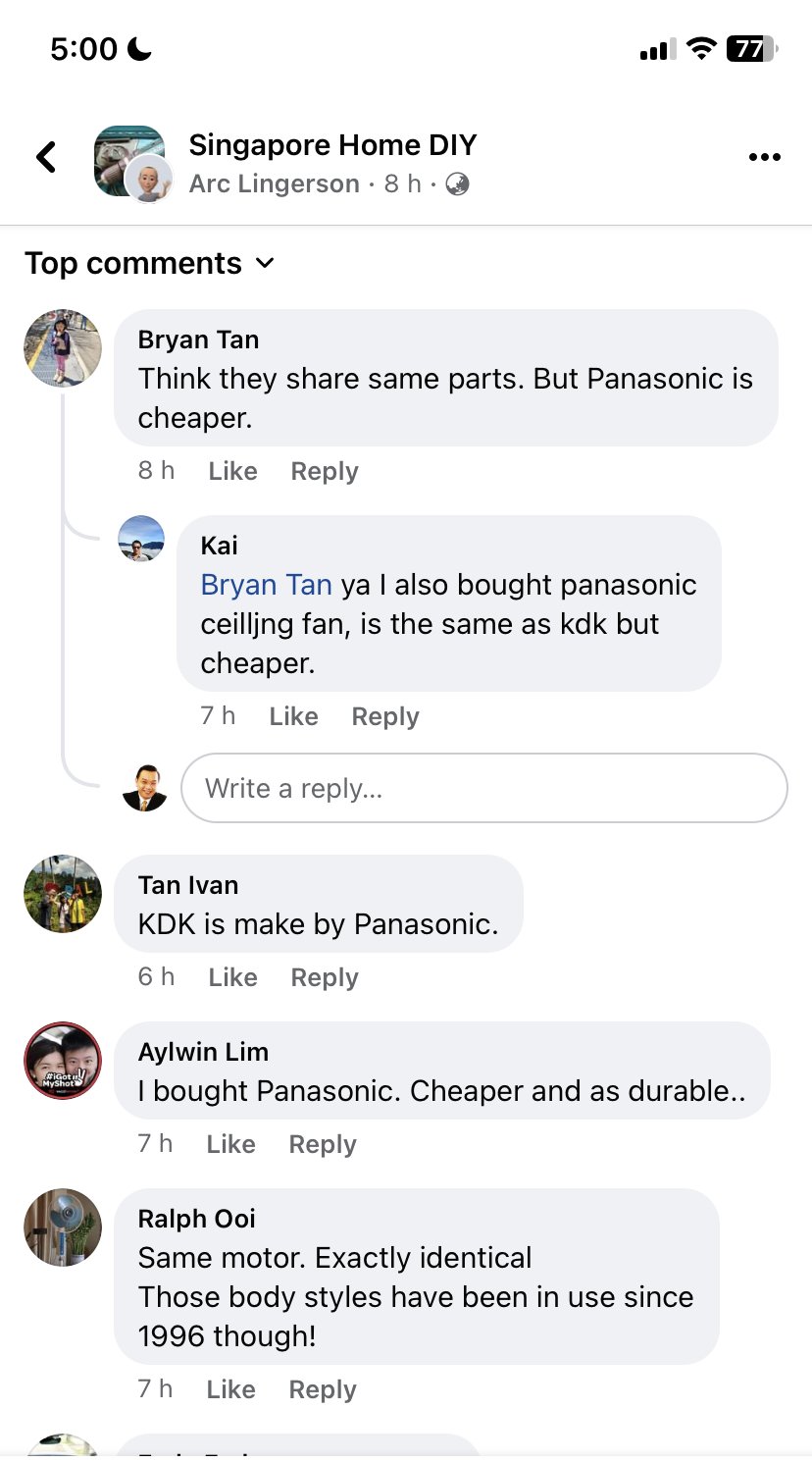Open Arc Lingerson's profile
Viewport: 812px width, 1462px height.
tap(275, 183)
